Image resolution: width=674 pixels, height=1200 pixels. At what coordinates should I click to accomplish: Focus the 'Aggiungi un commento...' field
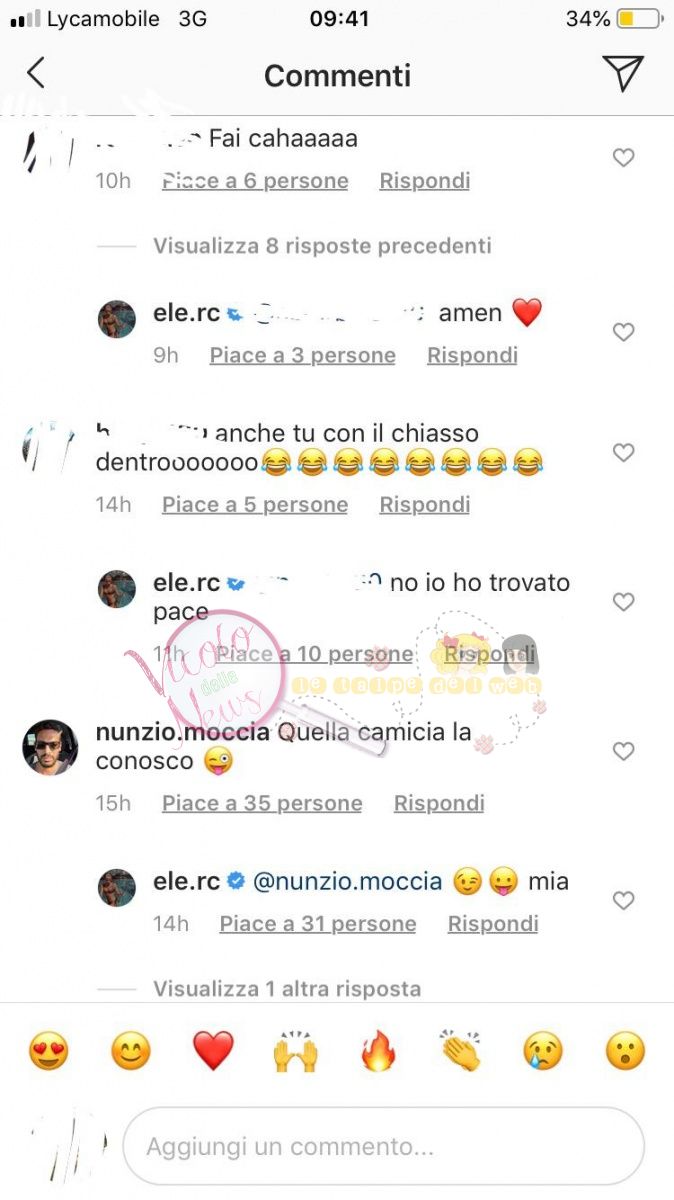tap(383, 1146)
